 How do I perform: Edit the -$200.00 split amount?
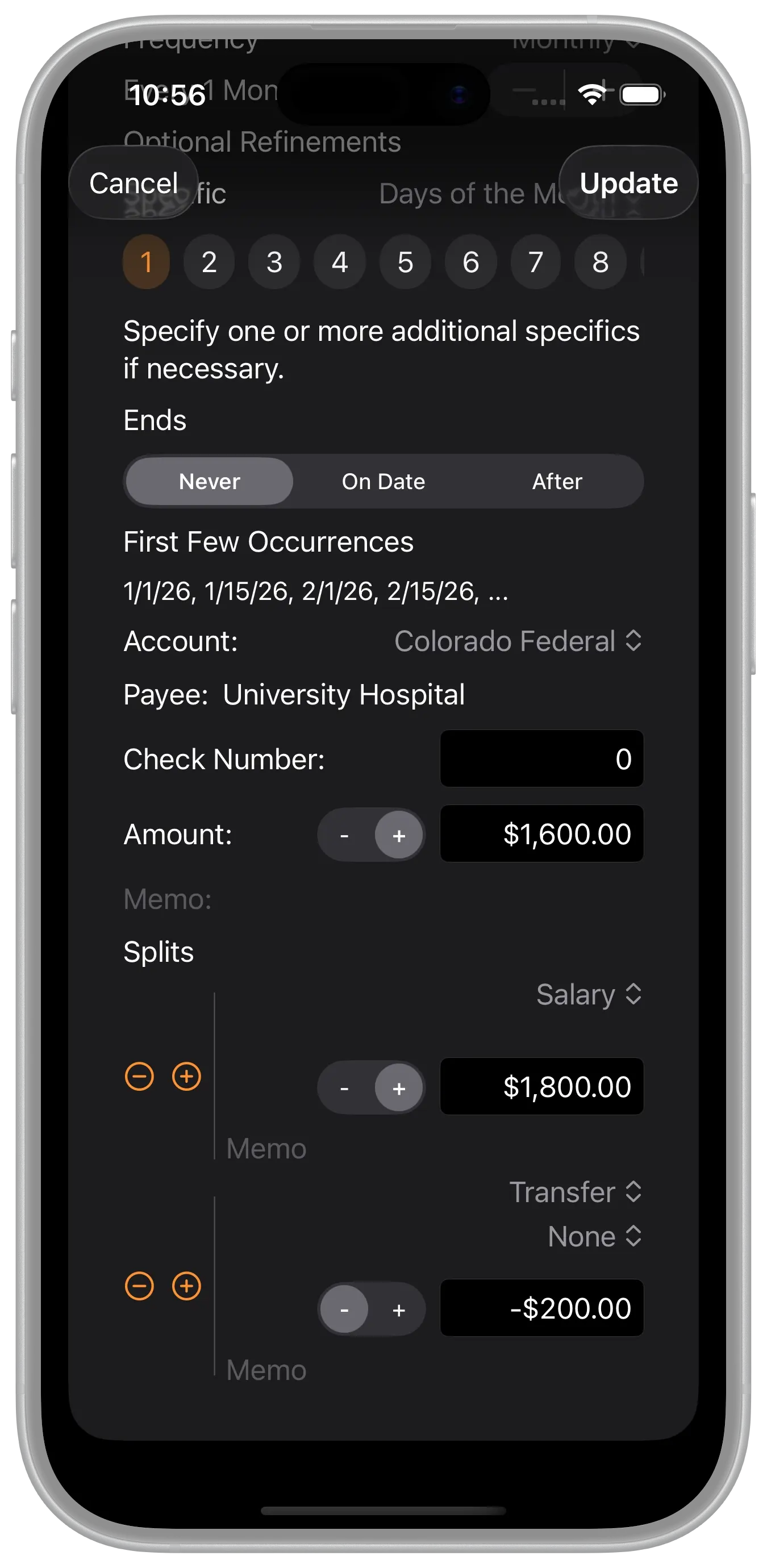(x=541, y=1308)
